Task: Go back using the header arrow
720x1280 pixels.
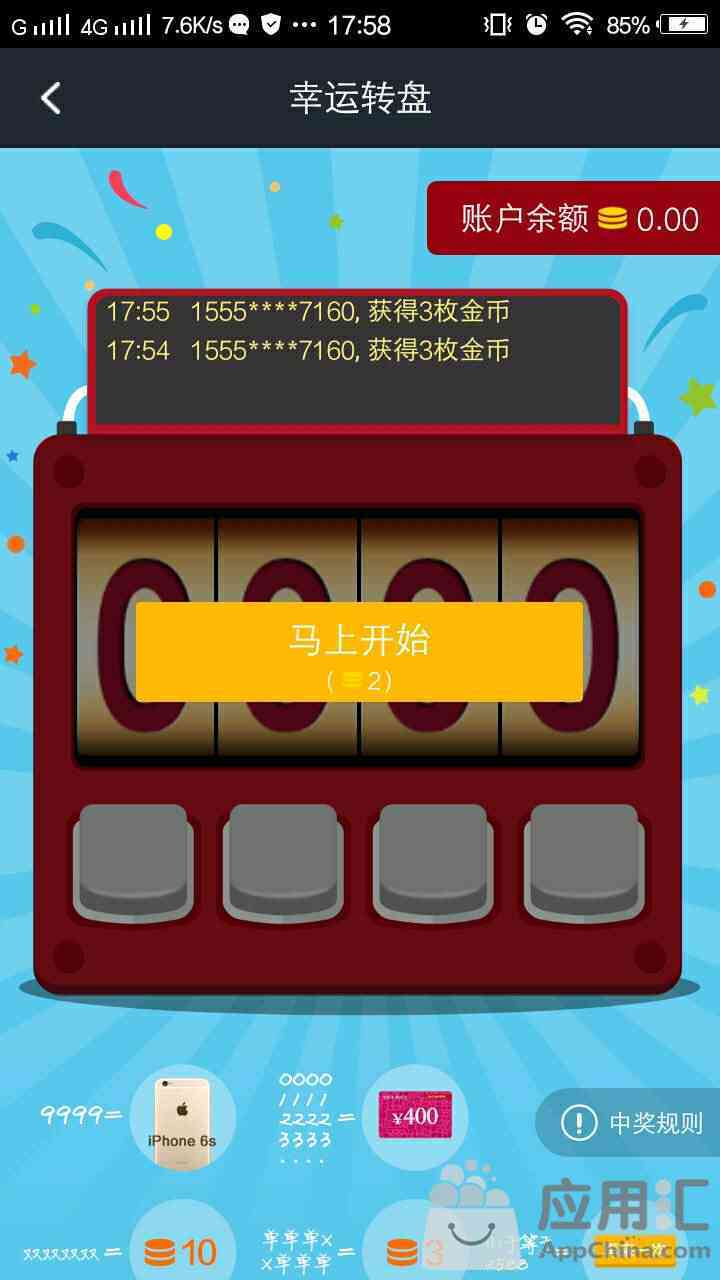Action: [51, 98]
